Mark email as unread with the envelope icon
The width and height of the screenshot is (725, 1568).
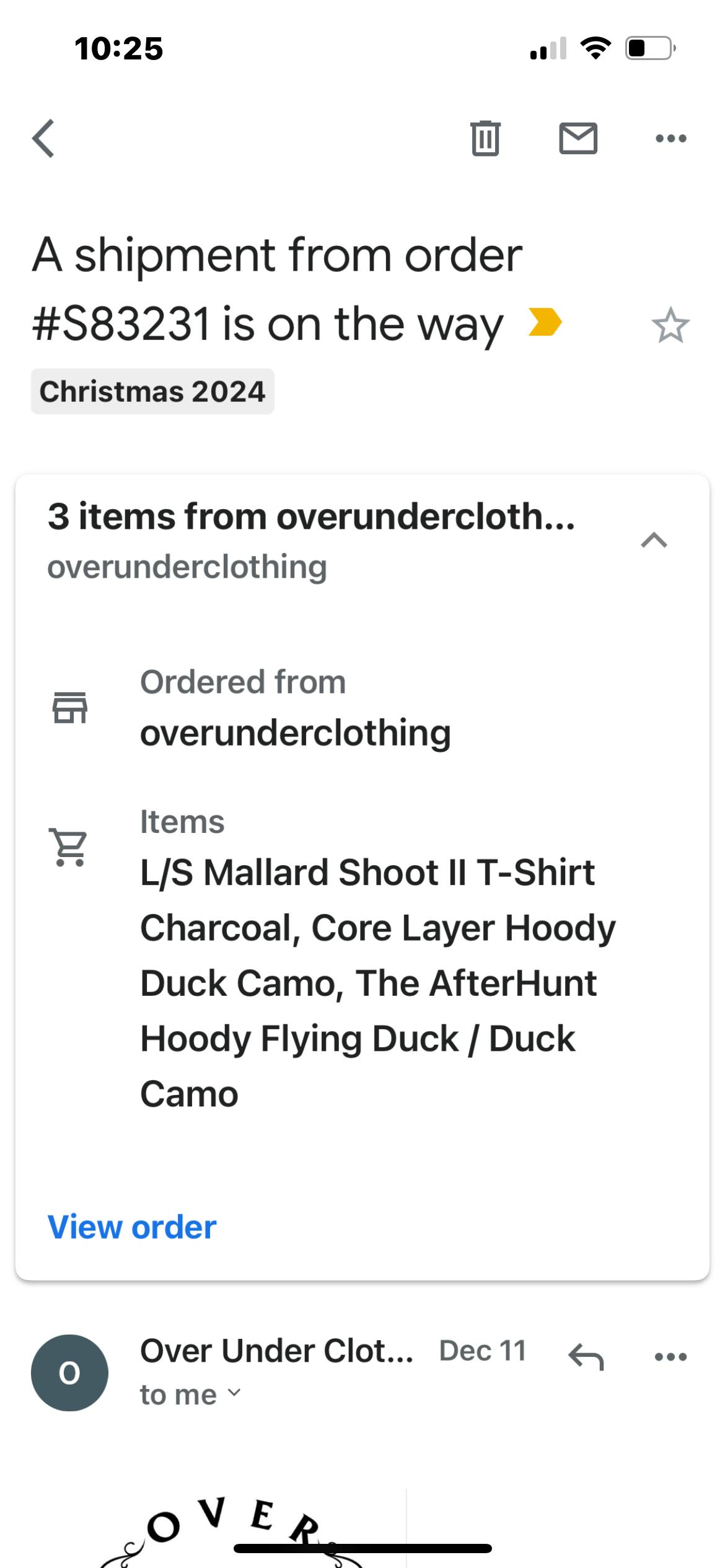coord(578,138)
